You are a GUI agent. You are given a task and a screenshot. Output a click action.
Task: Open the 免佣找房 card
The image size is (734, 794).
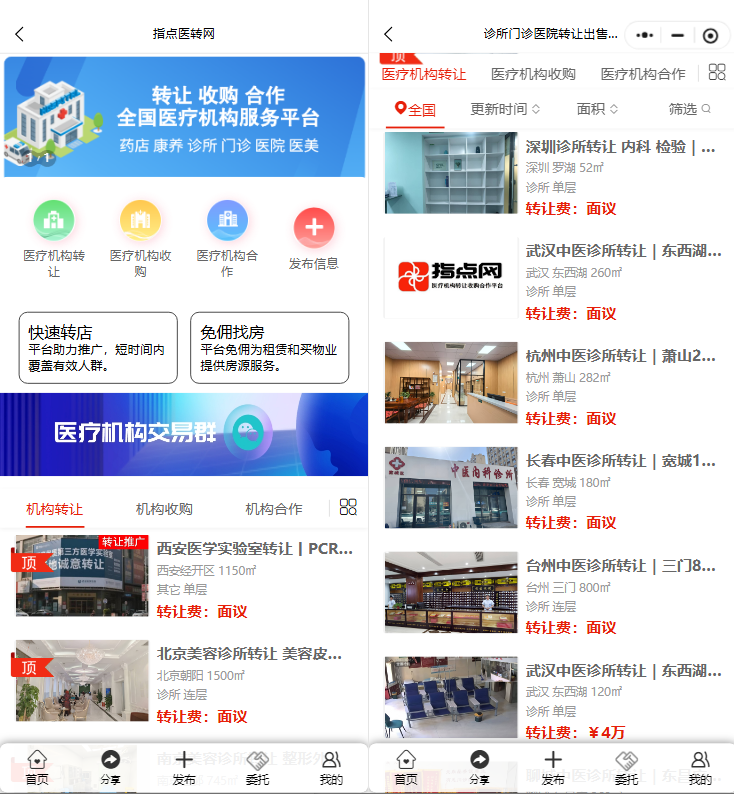click(x=270, y=347)
